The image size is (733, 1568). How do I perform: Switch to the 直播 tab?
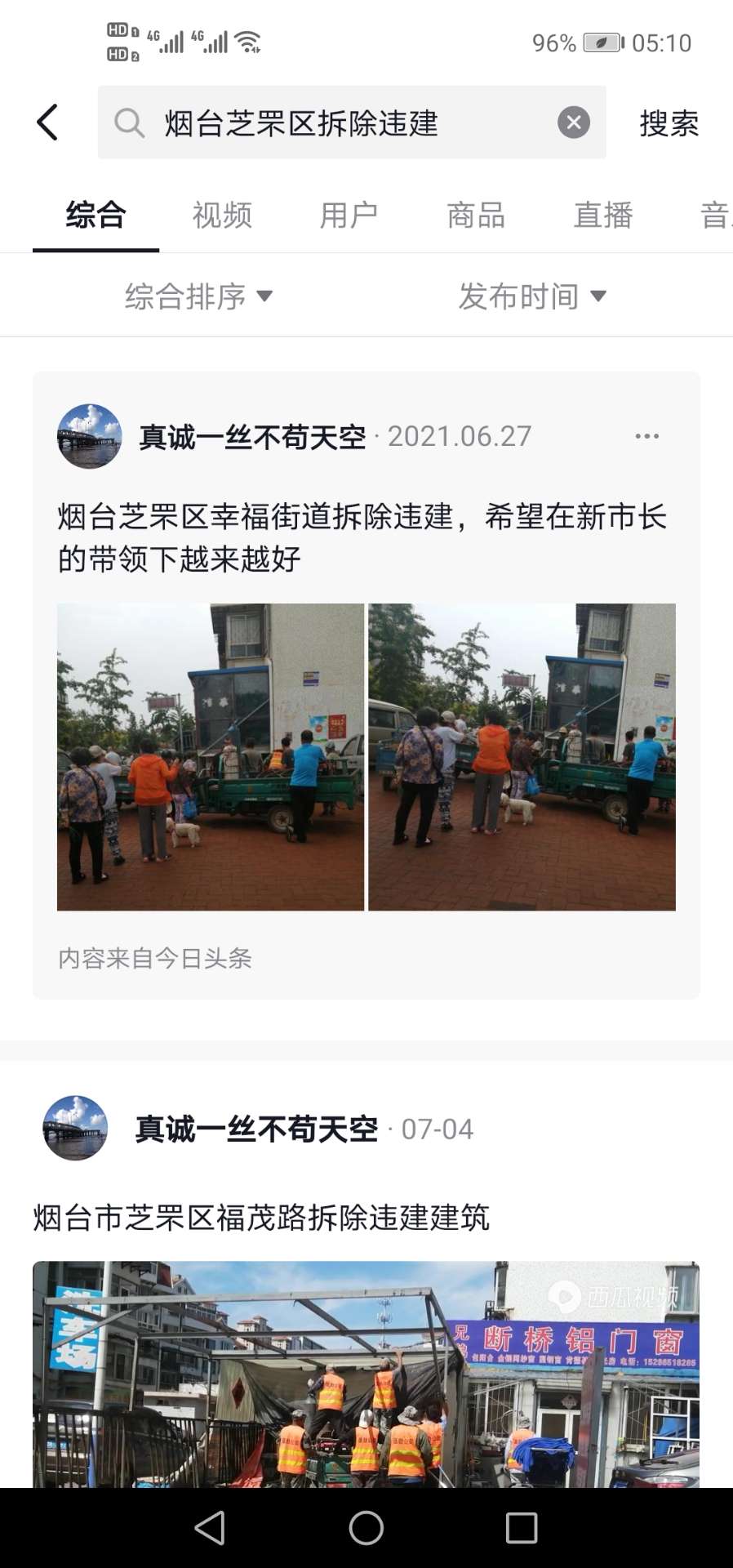click(x=603, y=216)
